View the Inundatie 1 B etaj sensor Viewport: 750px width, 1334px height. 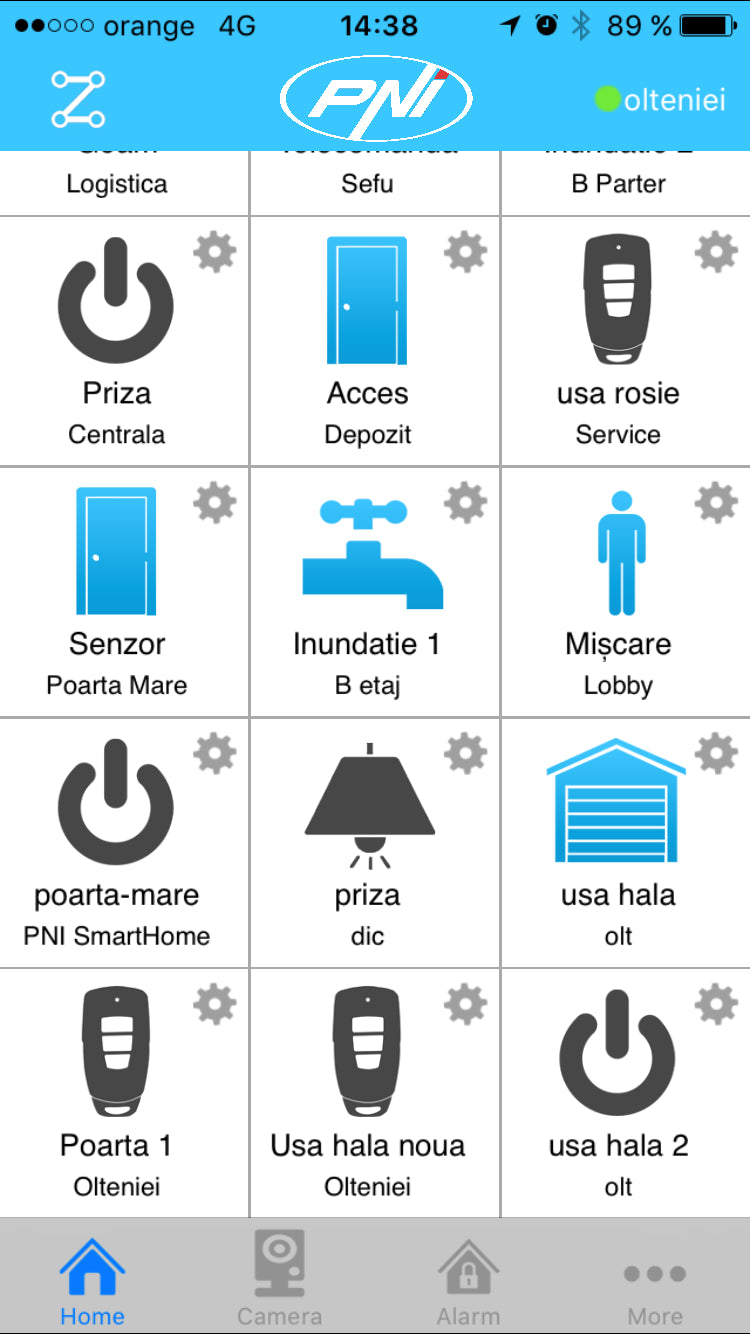click(372, 555)
